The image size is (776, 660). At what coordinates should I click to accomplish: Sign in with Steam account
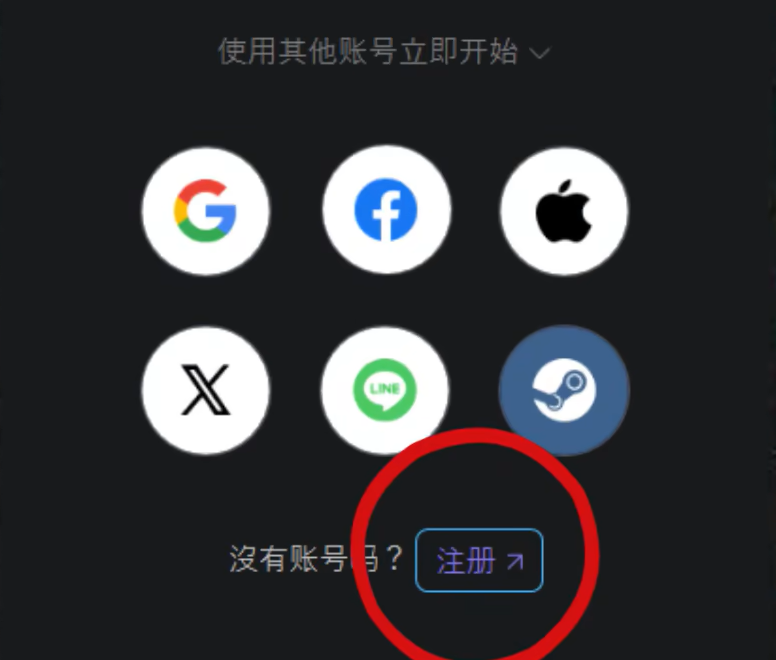(564, 389)
